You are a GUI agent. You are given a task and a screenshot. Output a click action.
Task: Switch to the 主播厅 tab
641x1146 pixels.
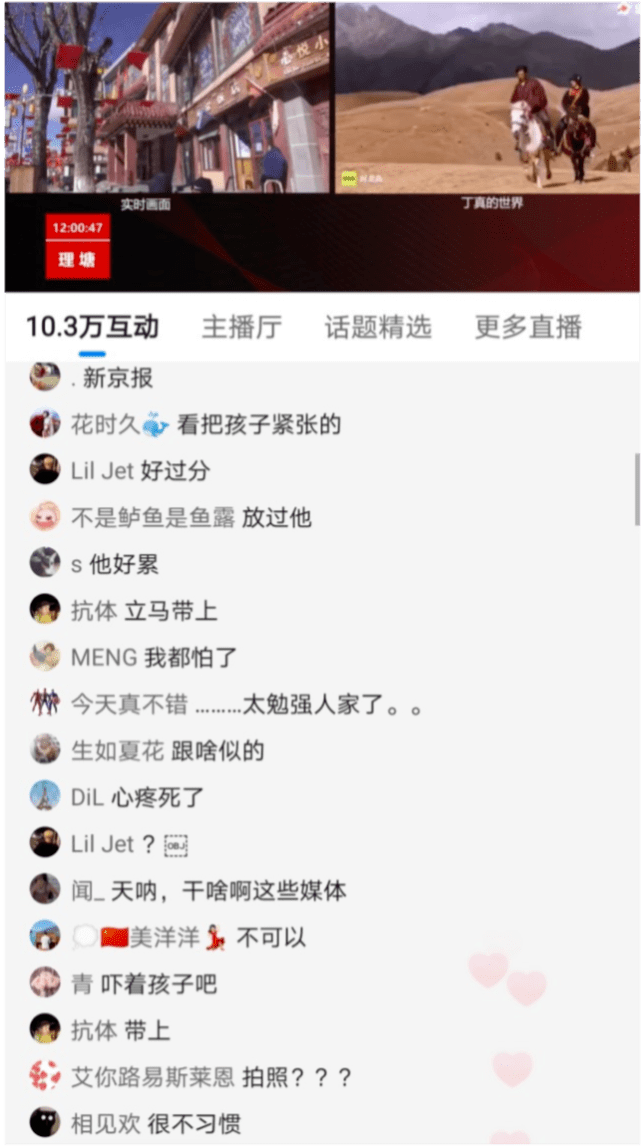click(241, 327)
